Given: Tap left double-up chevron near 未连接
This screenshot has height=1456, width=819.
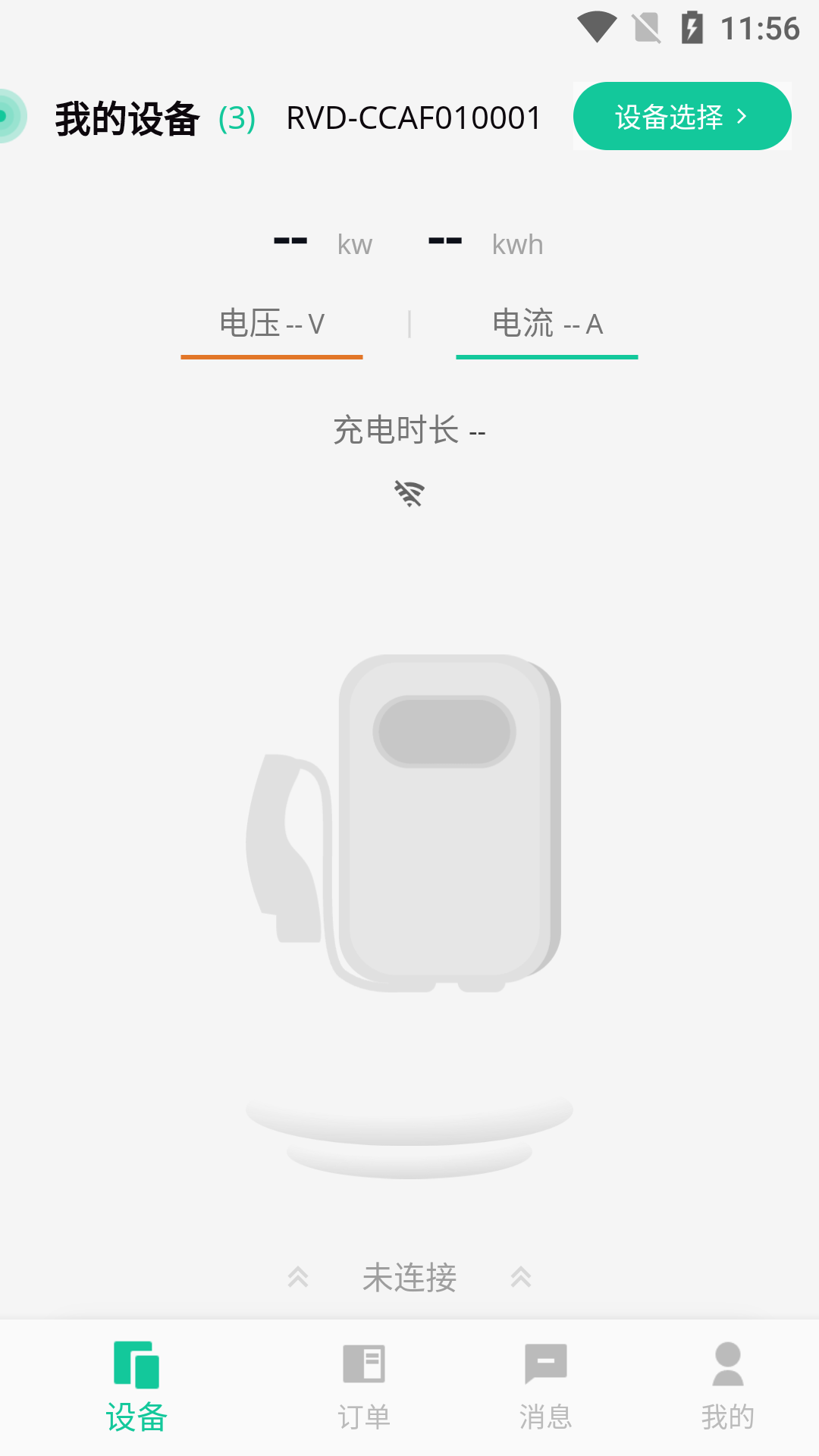Looking at the screenshot, I should [298, 1278].
